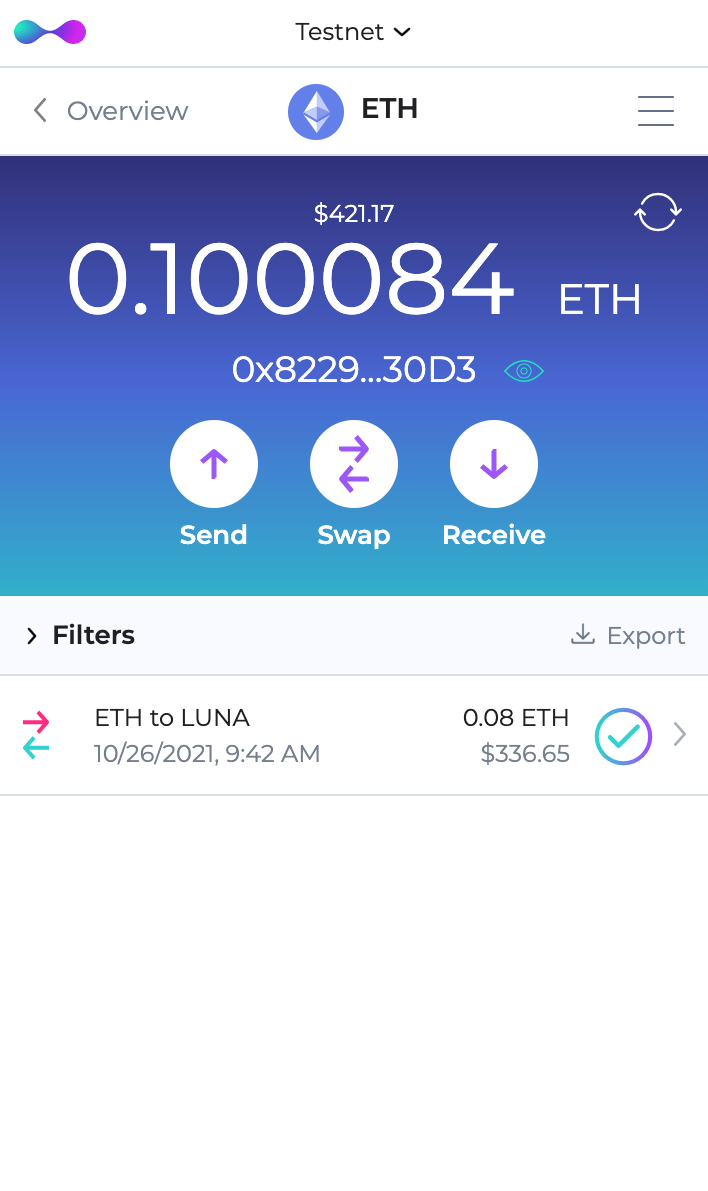Go back to Overview
Image resolution: width=708 pixels, height=1191 pixels.
[110, 111]
